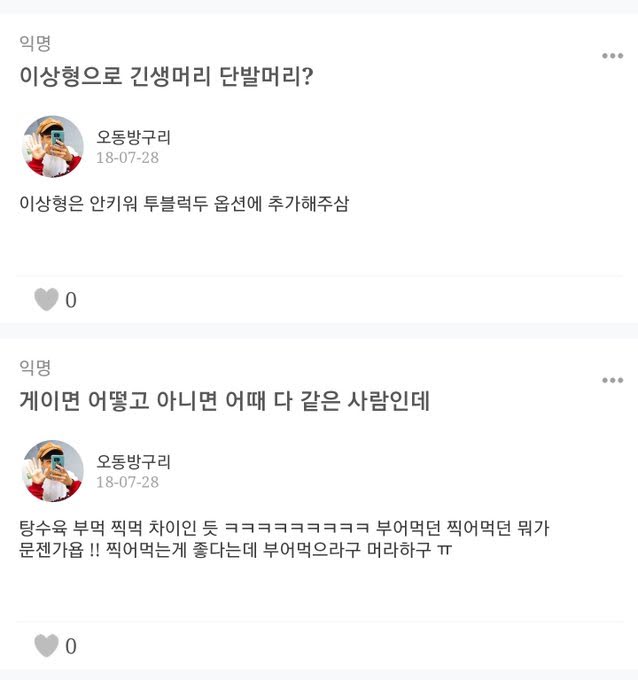638x680 pixels.
Task: Like the answer about 탕수육 부먹 찍먹
Action: coord(46,645)
